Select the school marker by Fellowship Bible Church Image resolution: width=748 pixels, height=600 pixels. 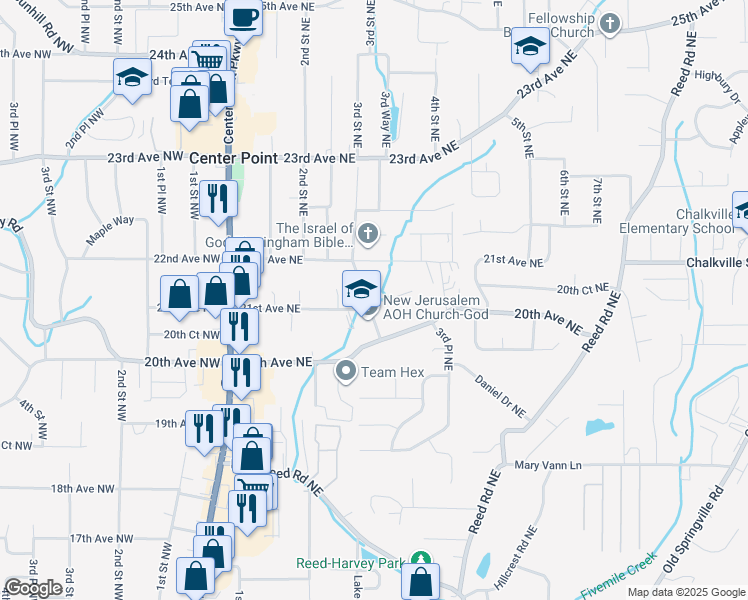click(531, 47)
